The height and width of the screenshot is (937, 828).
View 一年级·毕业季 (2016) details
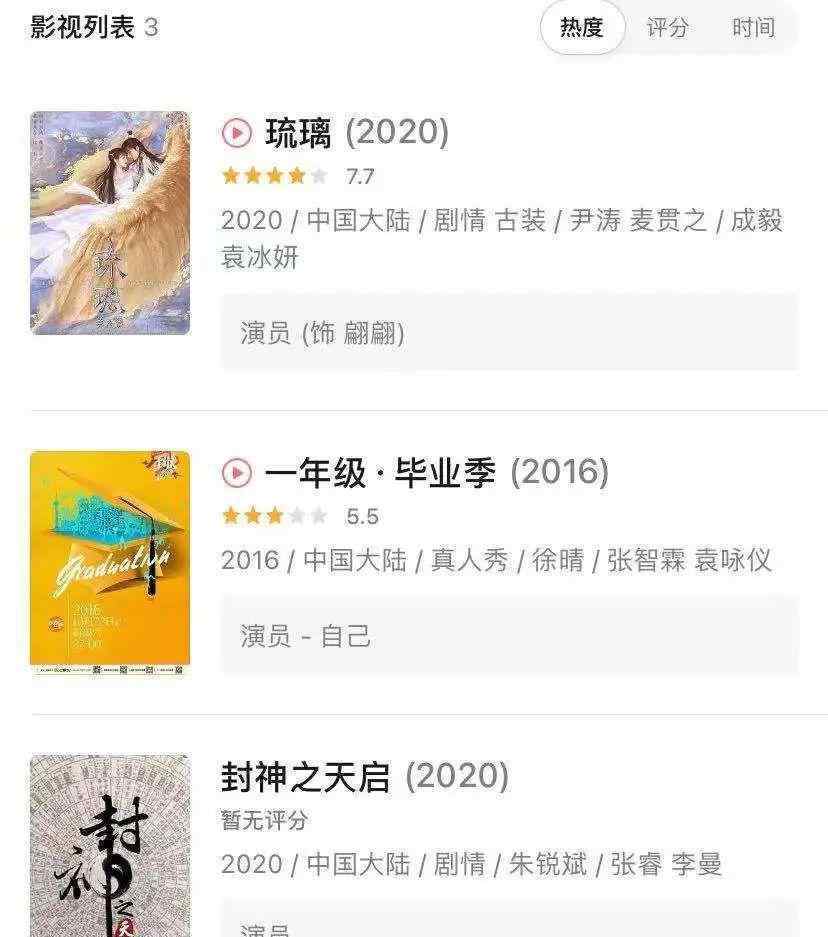click(x=436, y=472)
